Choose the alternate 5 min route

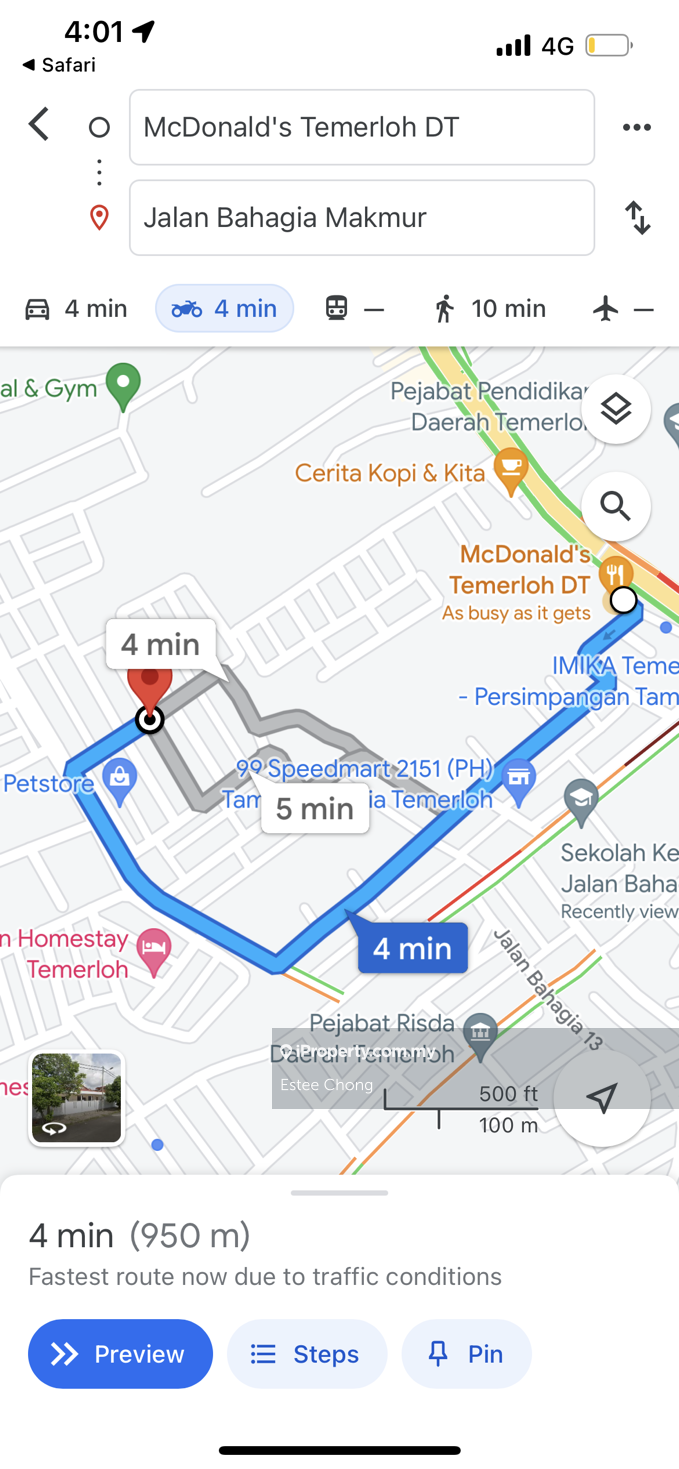tap(314, 808)
